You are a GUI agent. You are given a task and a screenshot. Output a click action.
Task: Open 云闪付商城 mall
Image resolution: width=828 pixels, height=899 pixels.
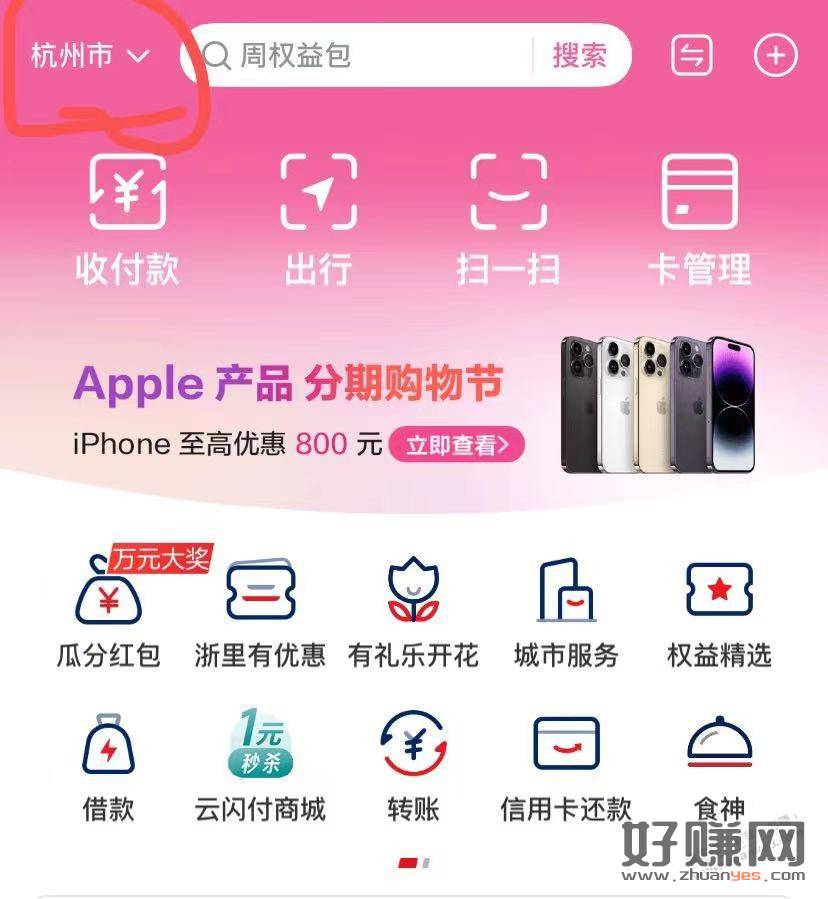click(x=260, y=765)
